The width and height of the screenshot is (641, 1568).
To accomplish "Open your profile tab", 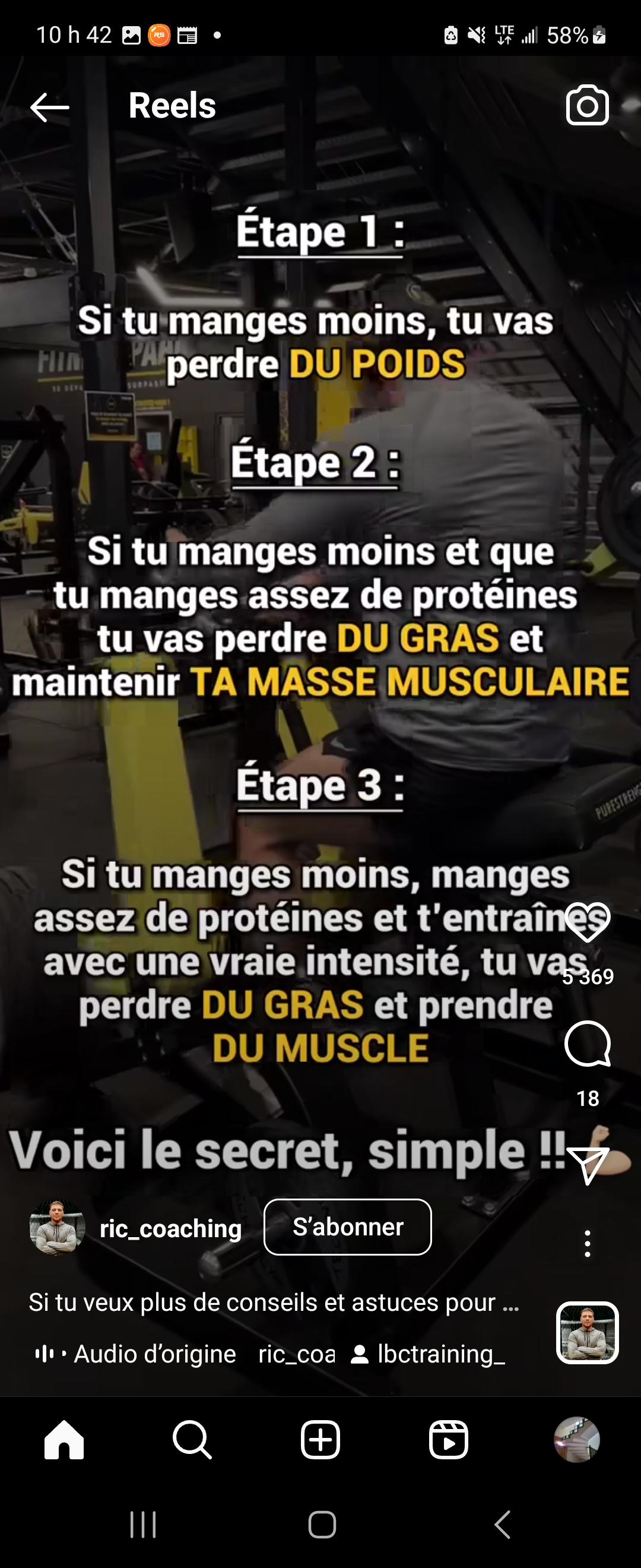I will point(576,1440).
